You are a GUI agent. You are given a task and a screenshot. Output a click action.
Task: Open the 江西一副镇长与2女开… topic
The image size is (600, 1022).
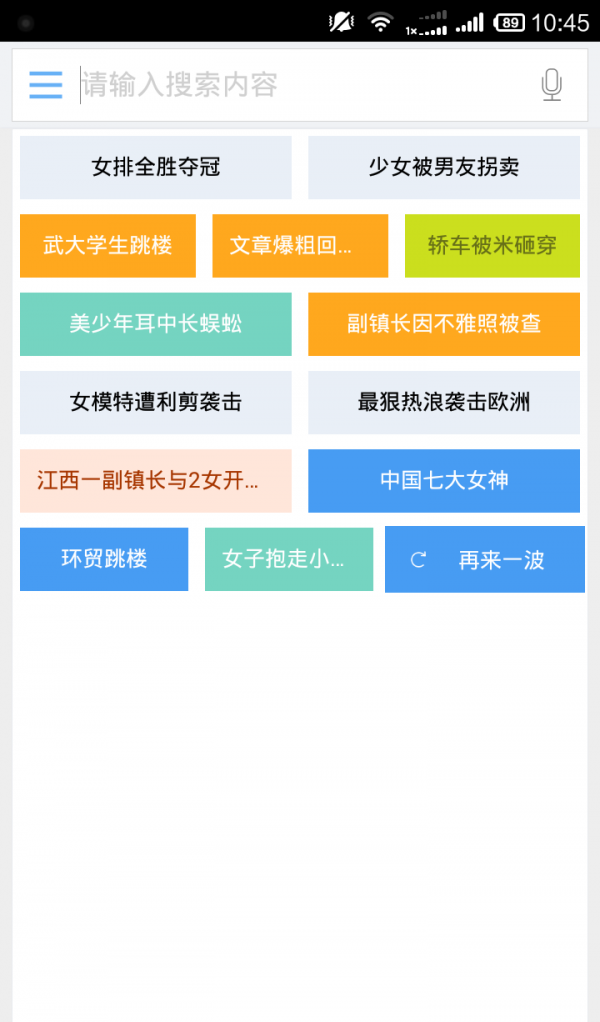click(156, 481)
